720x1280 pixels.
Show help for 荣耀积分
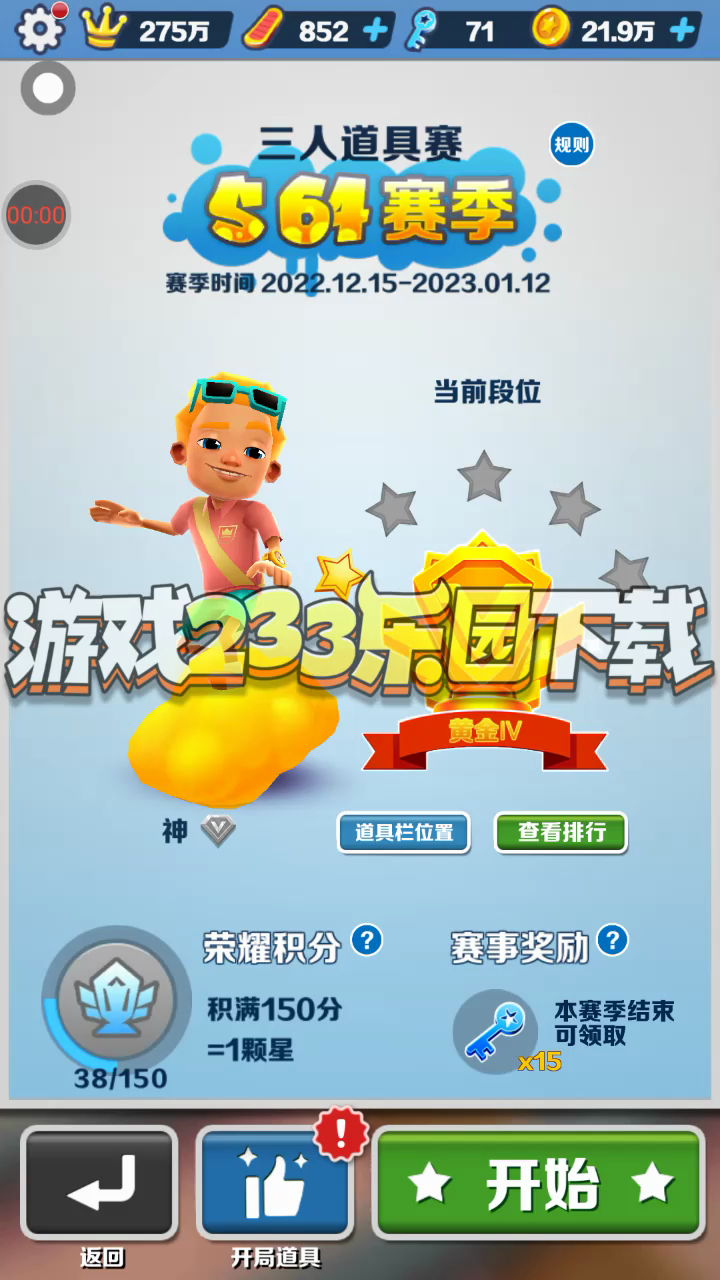click(368, 940)
